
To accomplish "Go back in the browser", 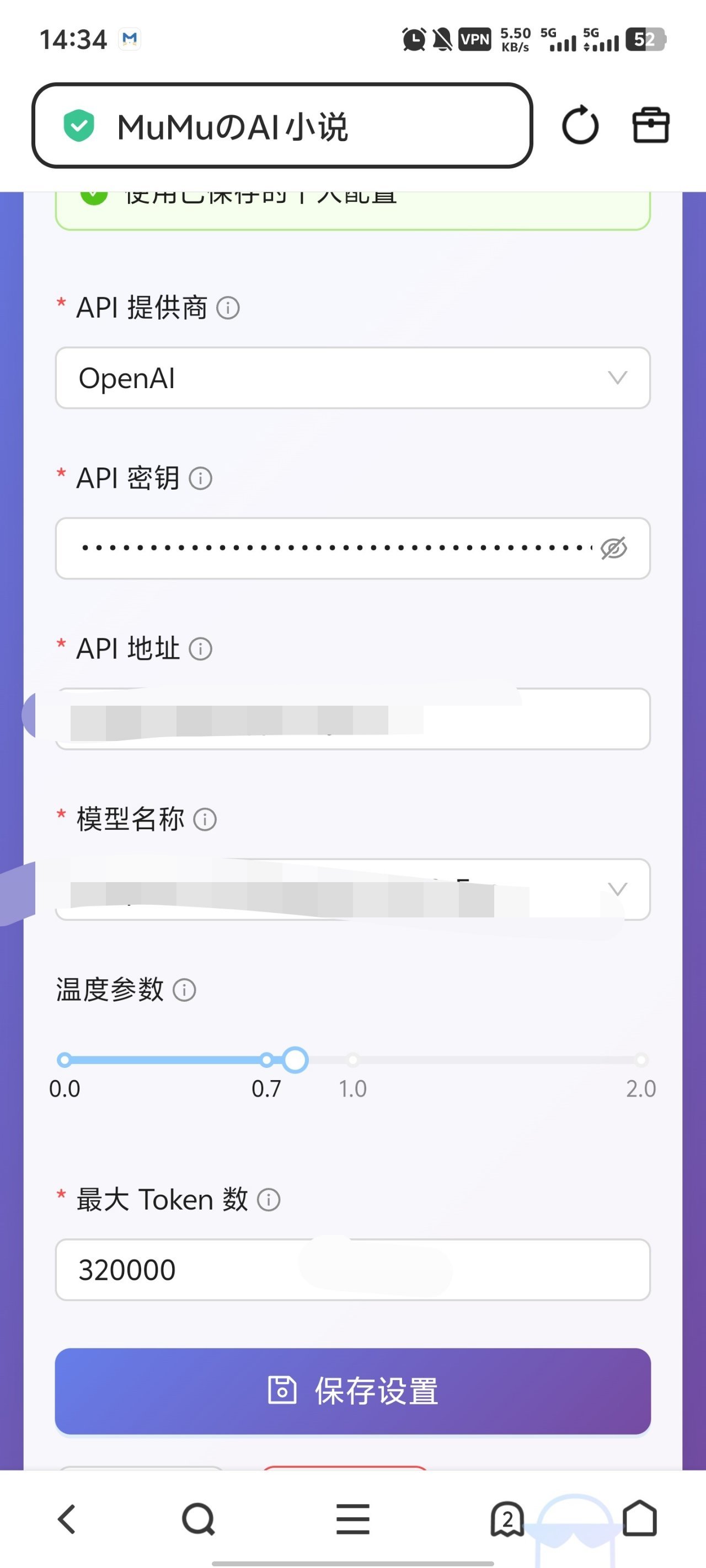I will pos(66,1519).
